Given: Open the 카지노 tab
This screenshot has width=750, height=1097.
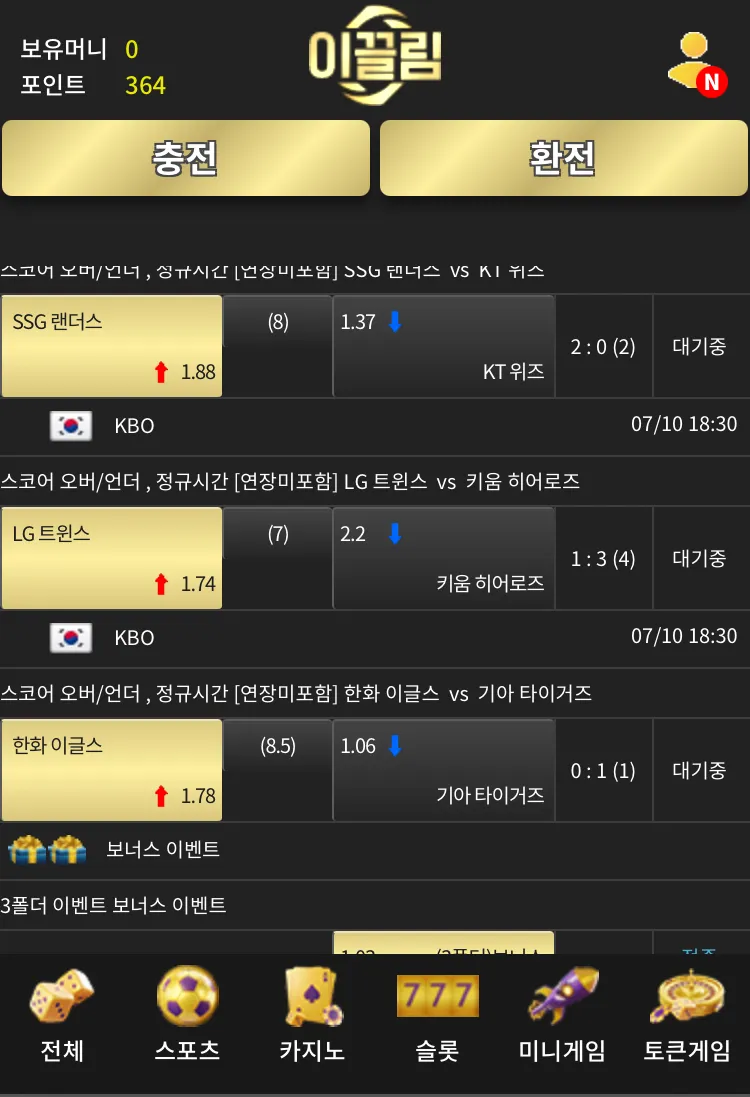Looking at the screenshot, I should point(312,1016).
